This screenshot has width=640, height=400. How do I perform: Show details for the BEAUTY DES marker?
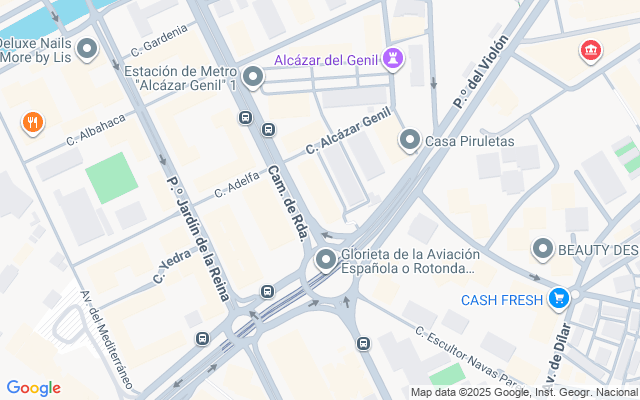(543, 248)
